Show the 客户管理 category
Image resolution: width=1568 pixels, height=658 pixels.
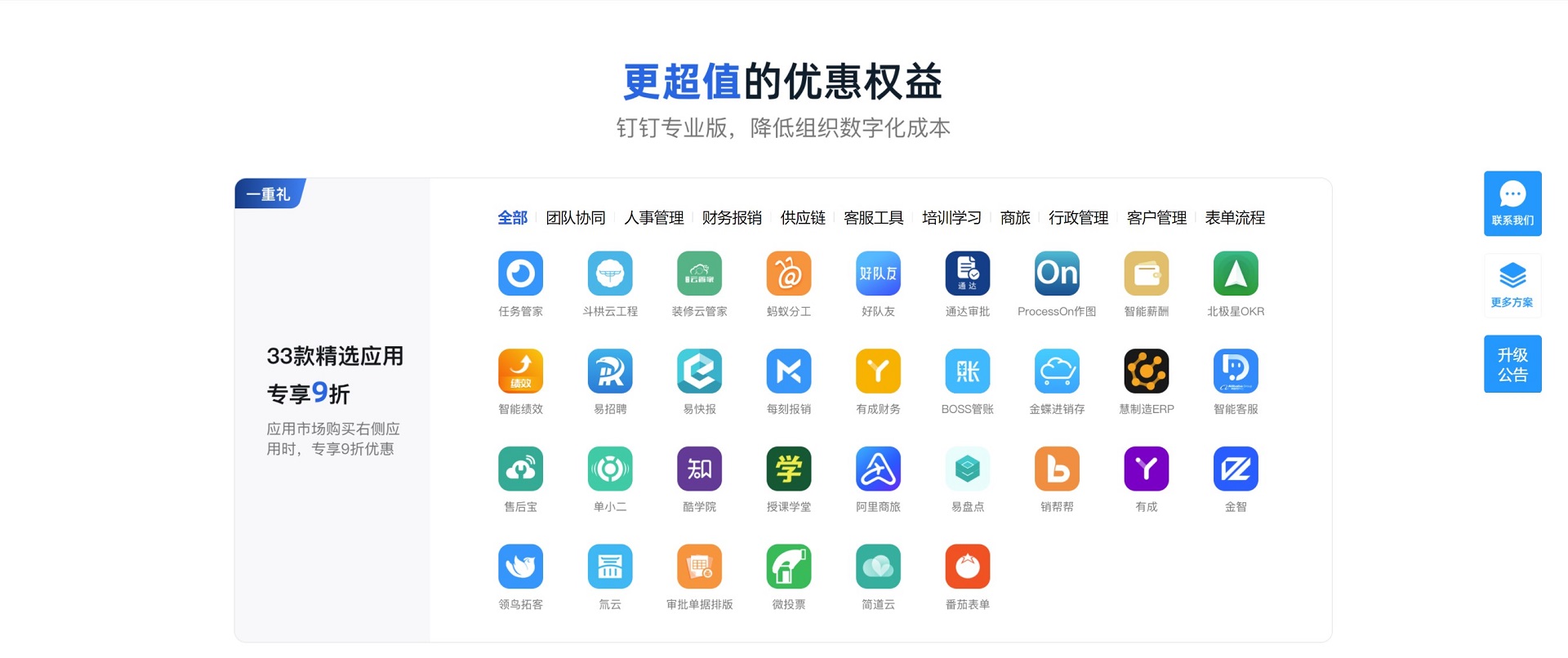1156,218
